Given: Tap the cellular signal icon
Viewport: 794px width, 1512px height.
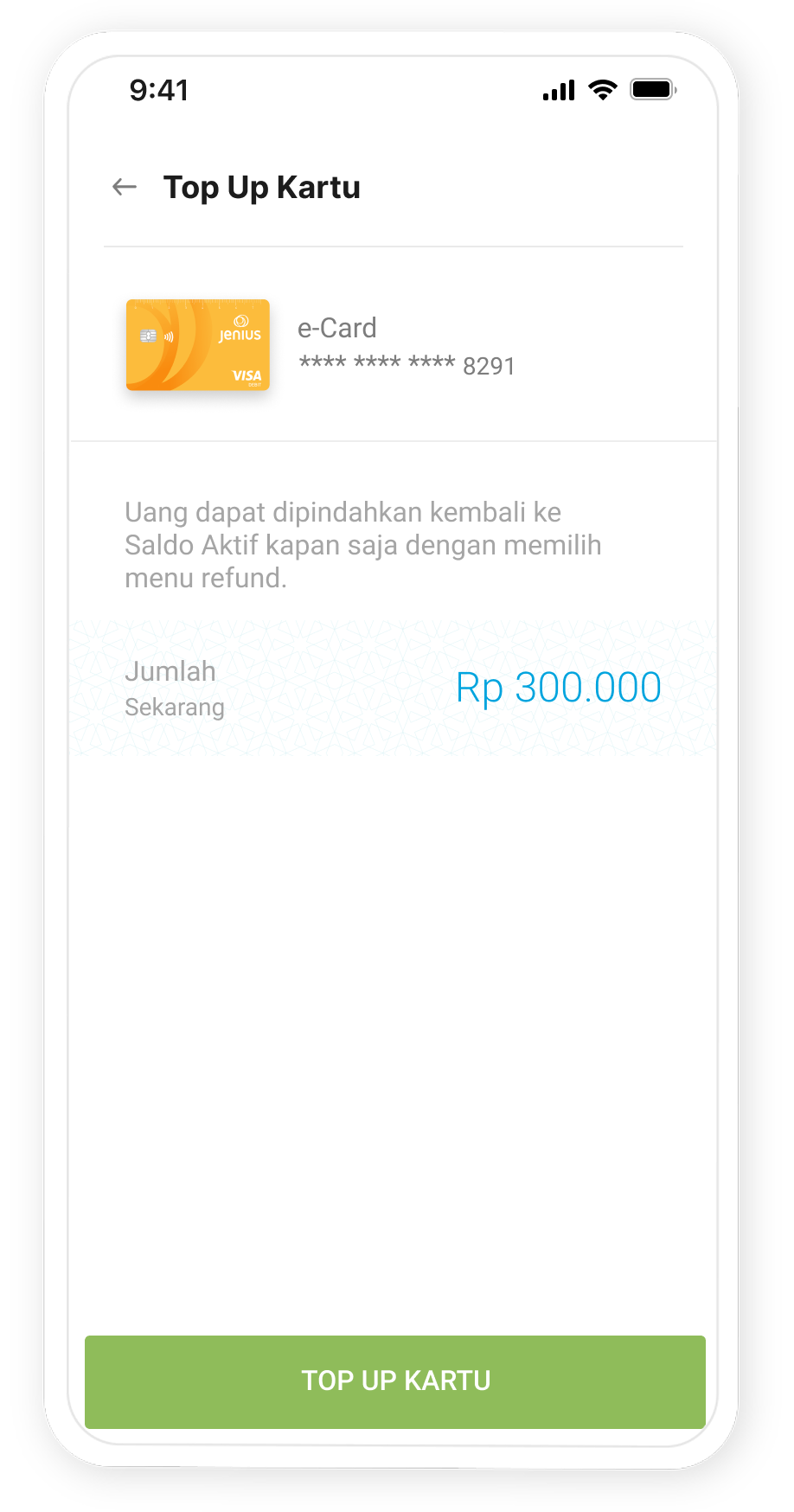Looking at the screenshot, I should [x=558, y=89].
